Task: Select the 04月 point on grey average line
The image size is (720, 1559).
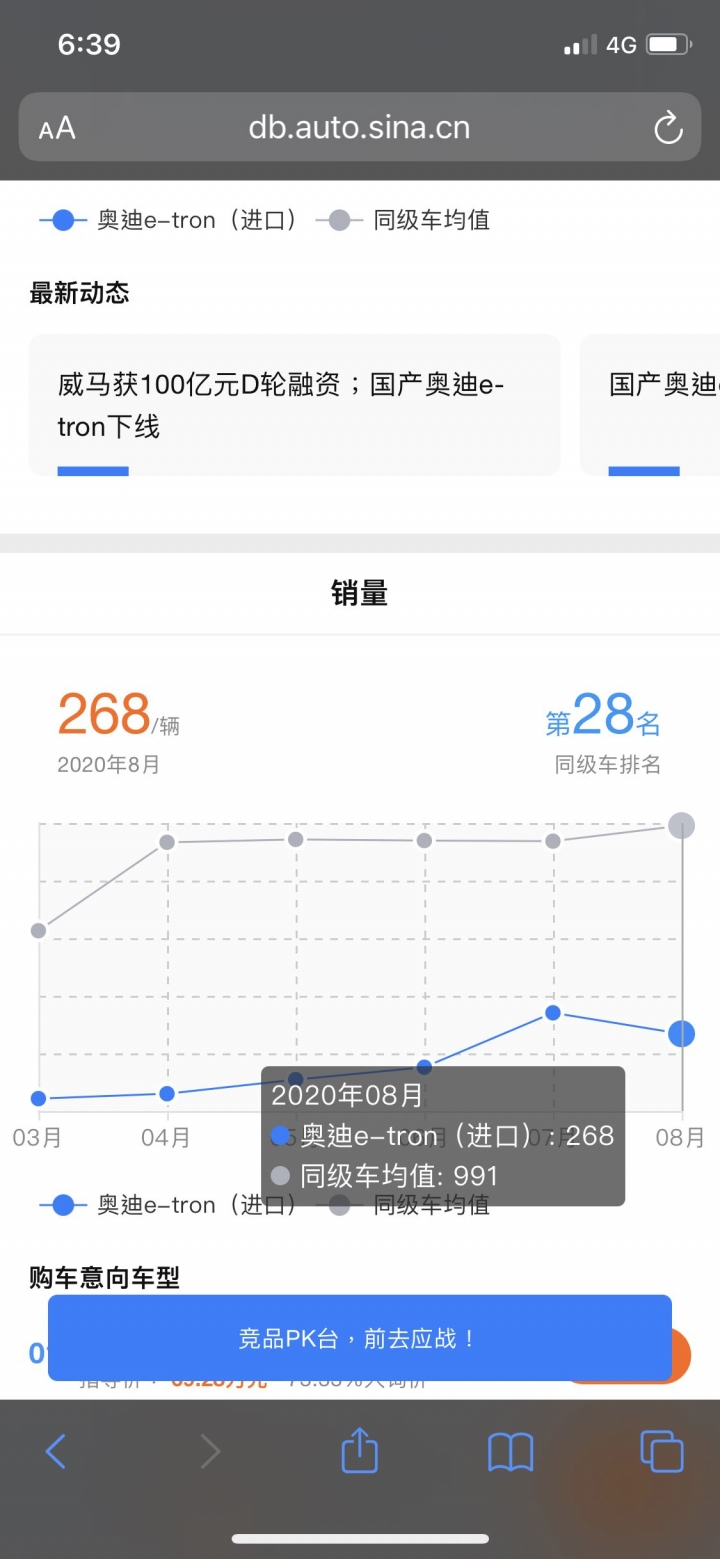Action: [x=168, y=842]
